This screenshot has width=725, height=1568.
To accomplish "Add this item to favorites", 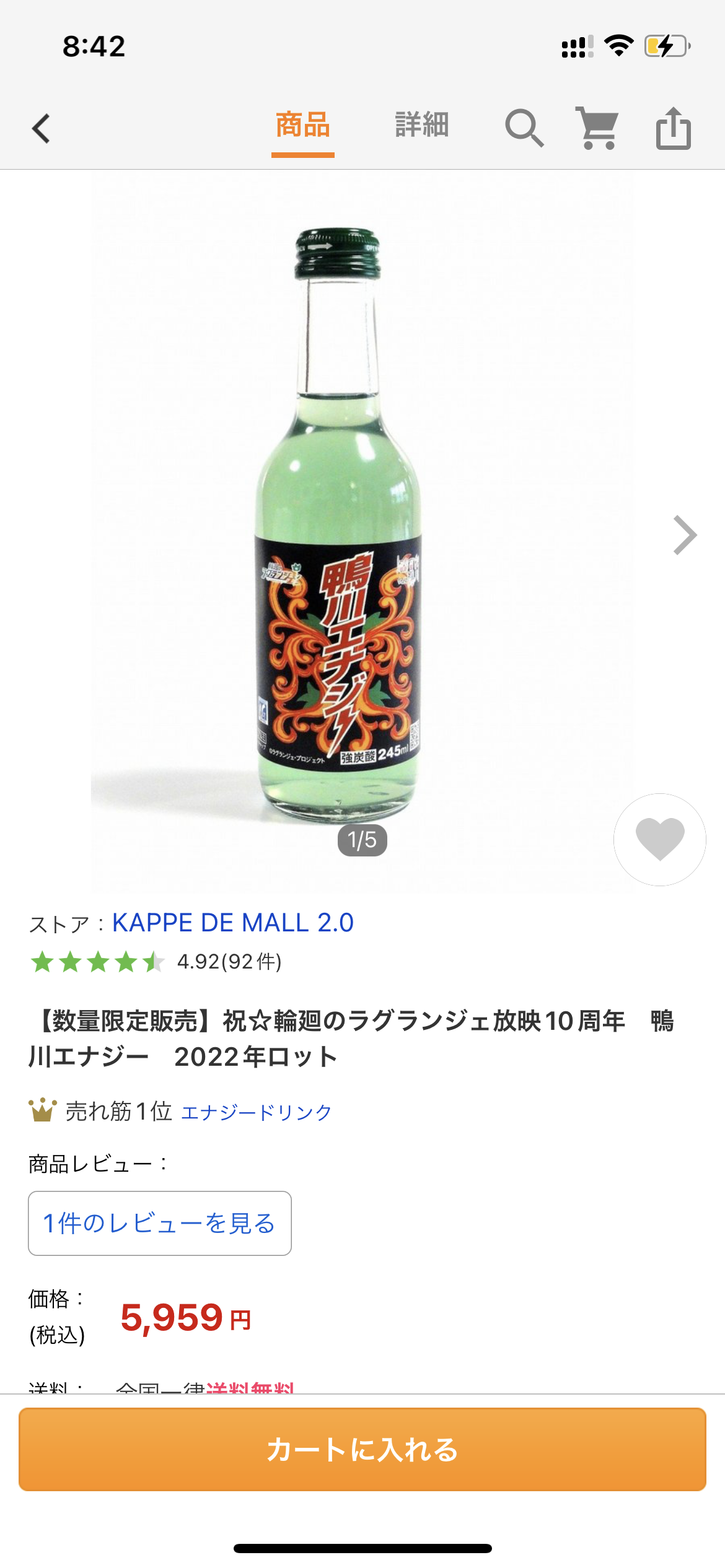I will point(659,839).
